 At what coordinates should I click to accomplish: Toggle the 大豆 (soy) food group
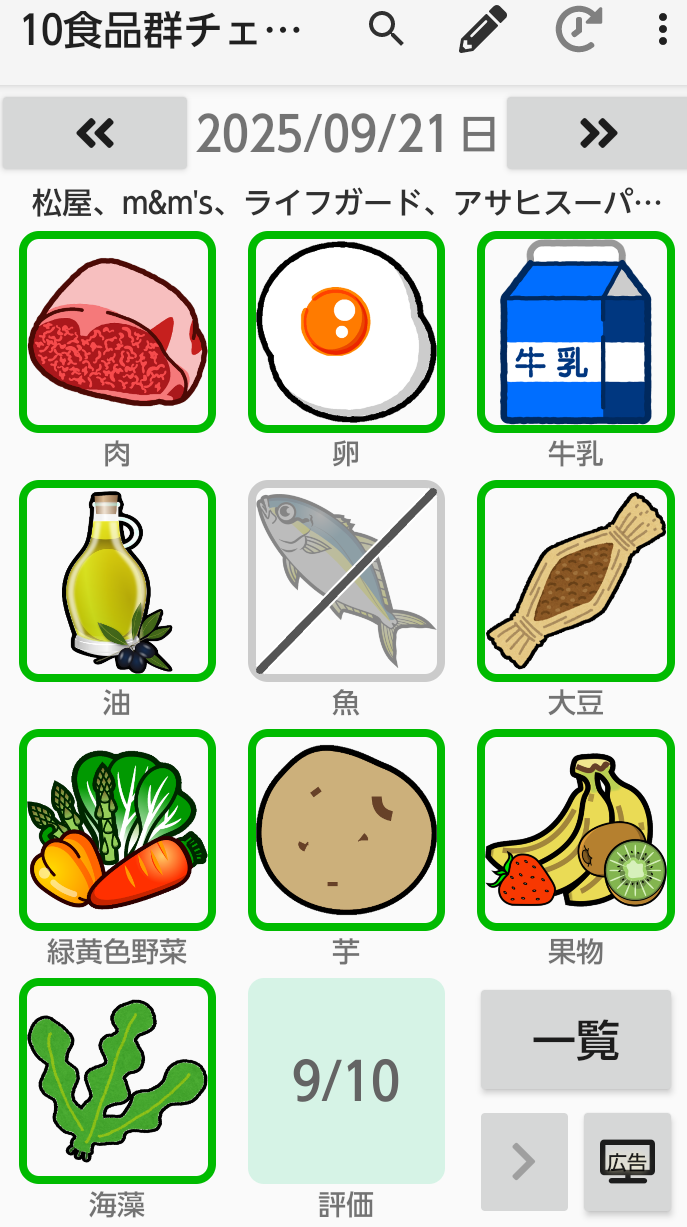click(575, 580)
